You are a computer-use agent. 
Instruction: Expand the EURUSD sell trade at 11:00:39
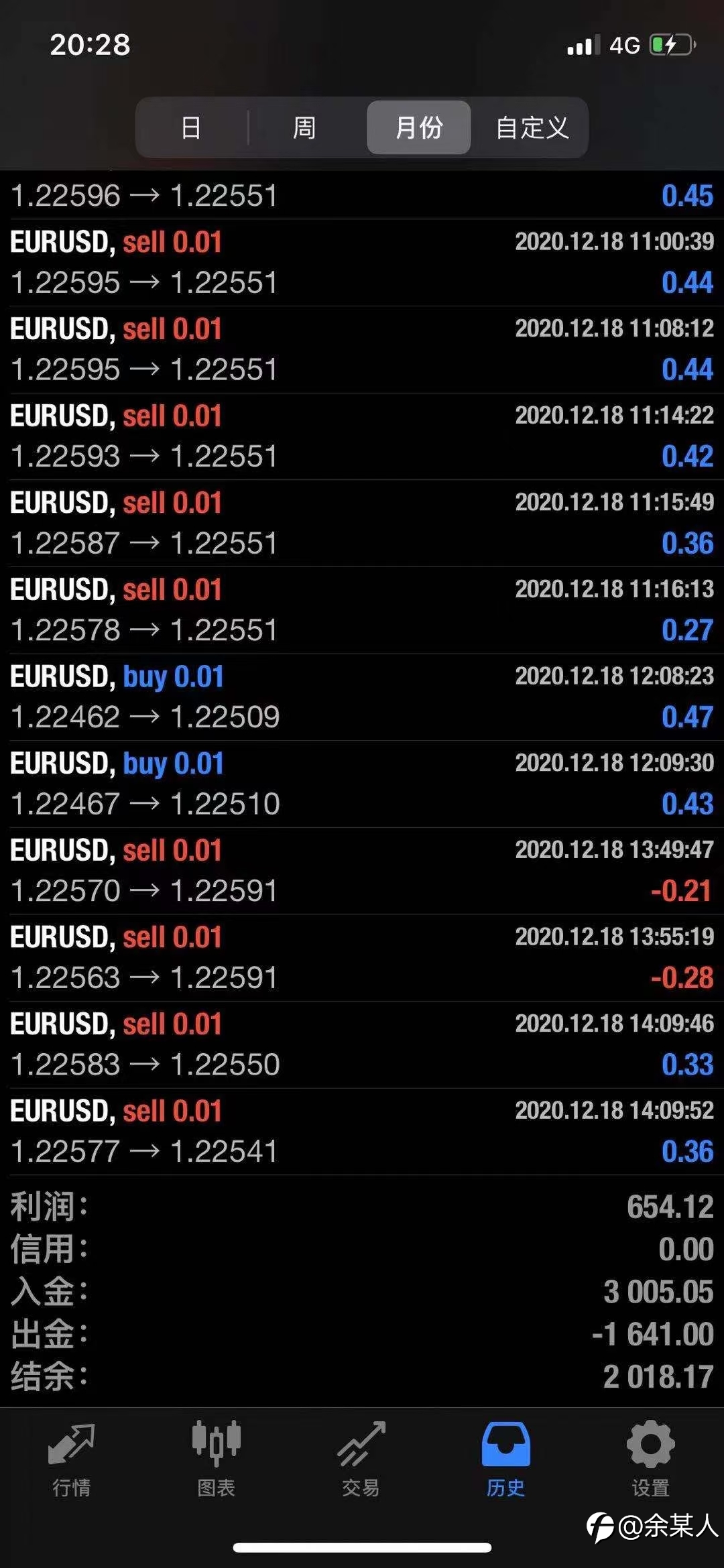pos(362,263)
